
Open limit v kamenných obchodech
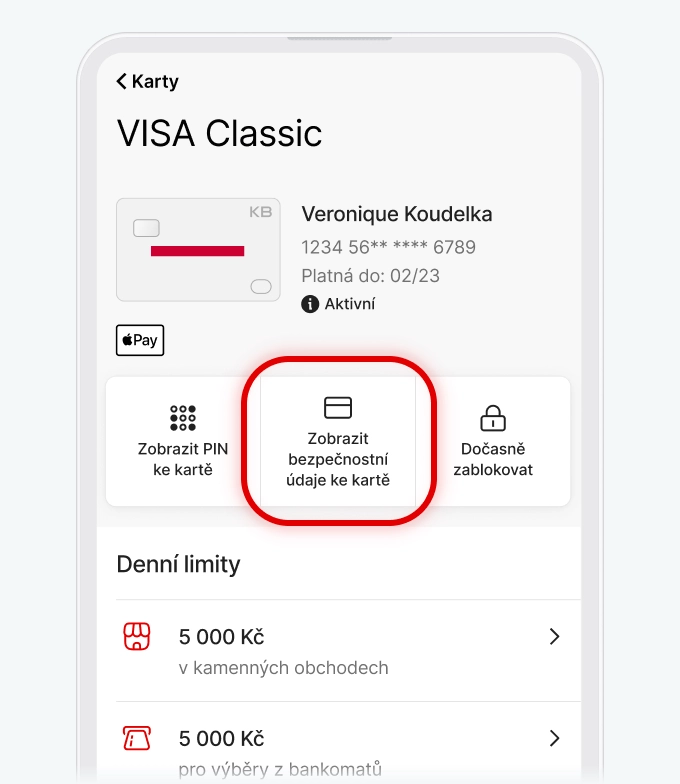click(340, 650)
